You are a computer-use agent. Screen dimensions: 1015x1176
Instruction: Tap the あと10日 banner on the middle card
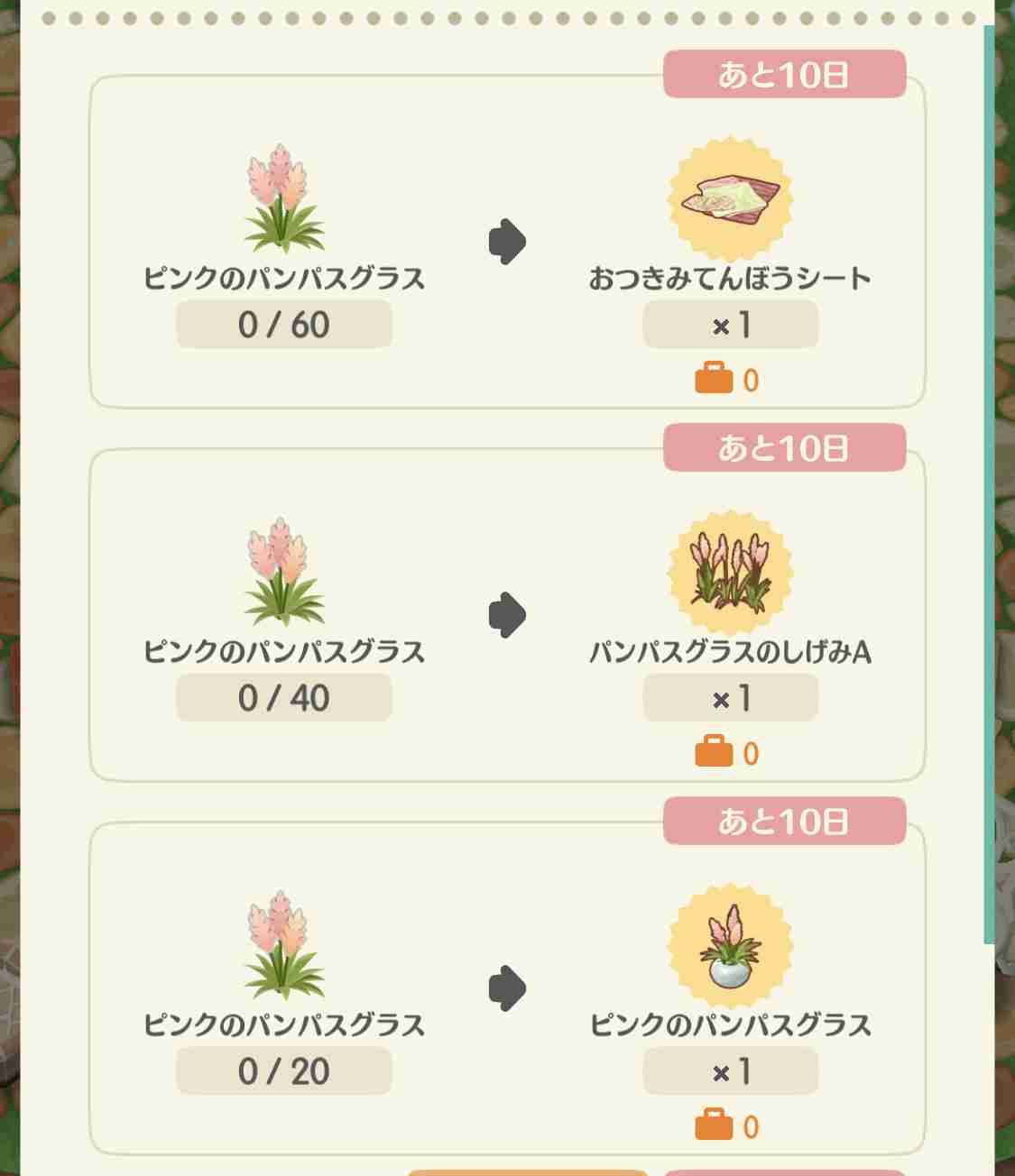pos(784,446)
